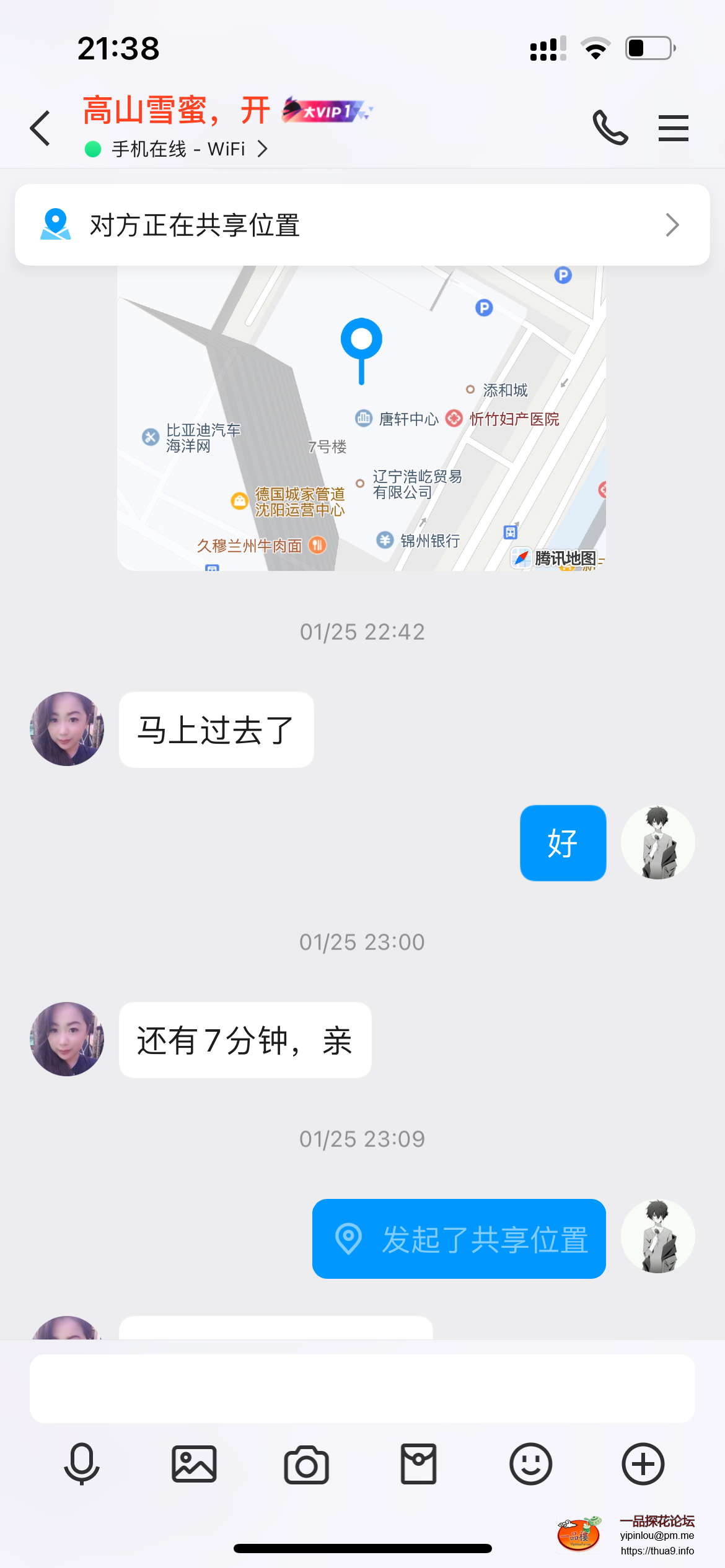Open the 发起了共享位置 message
The image size is (725, 1568).
459,1239
